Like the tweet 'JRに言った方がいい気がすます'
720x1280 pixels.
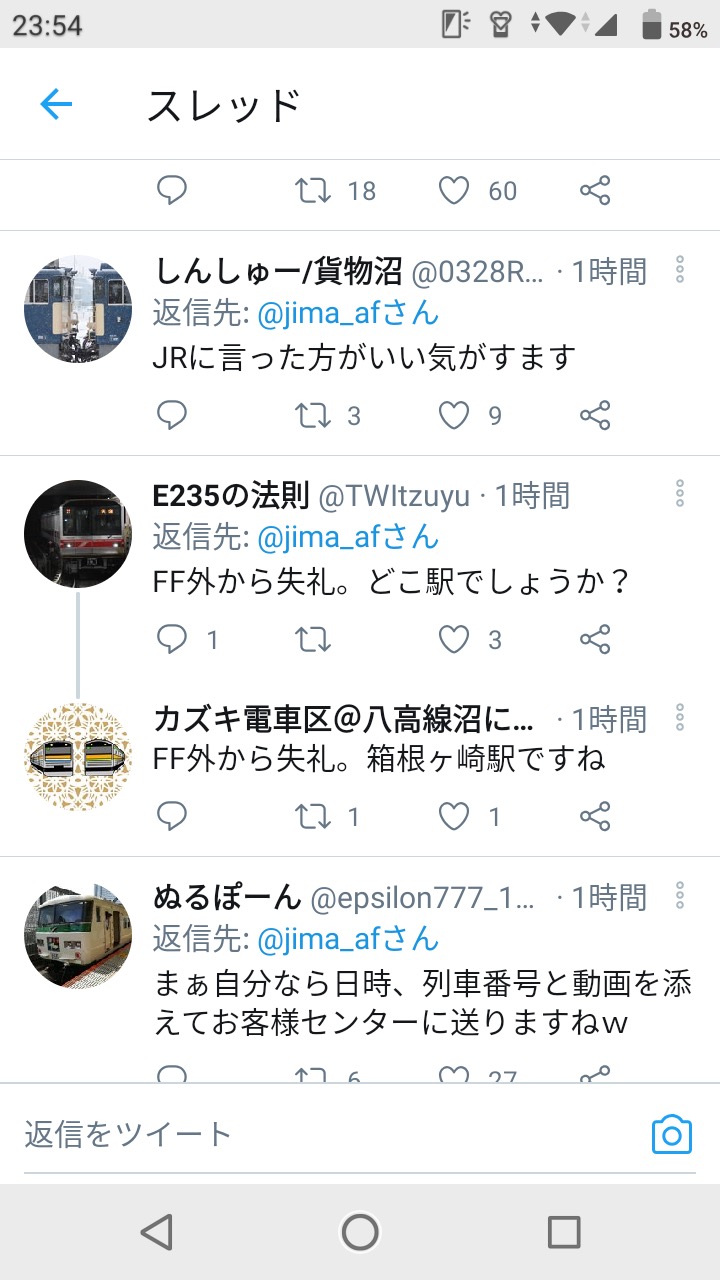click(x=454, y=415)
